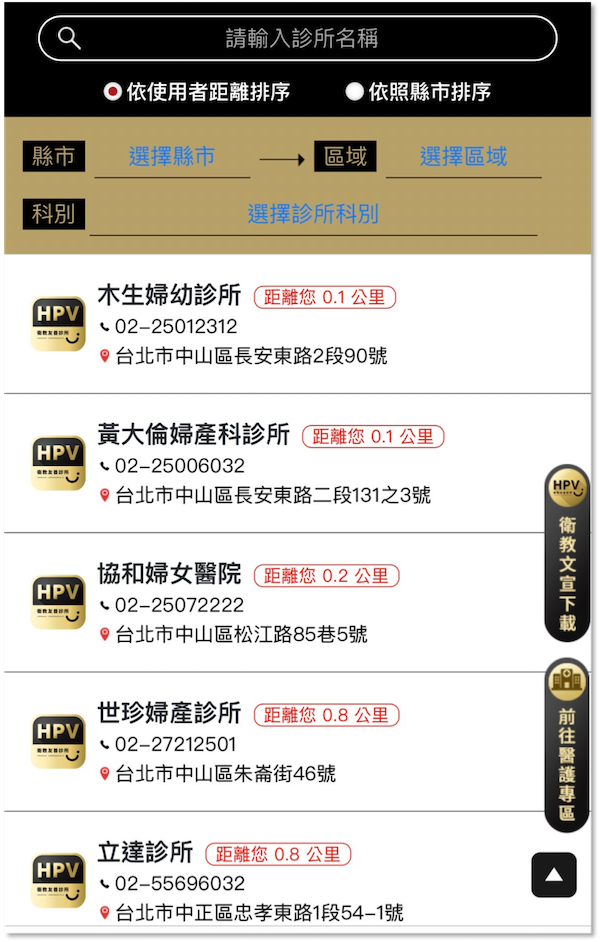
Task: Open 木生婦幼診所 clinic entry
Action: pos(170,296)
